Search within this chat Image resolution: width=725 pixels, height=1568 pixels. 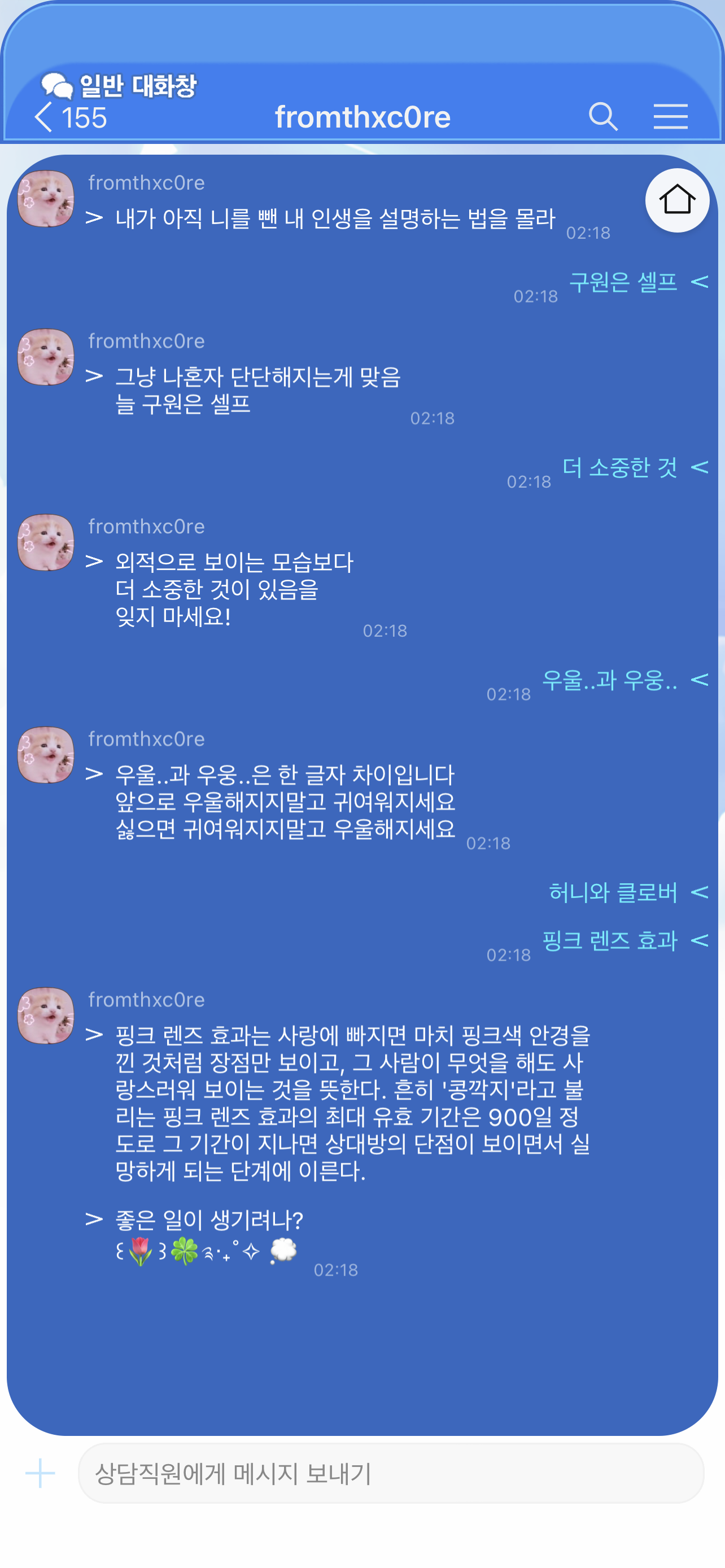tap(602, 116)
